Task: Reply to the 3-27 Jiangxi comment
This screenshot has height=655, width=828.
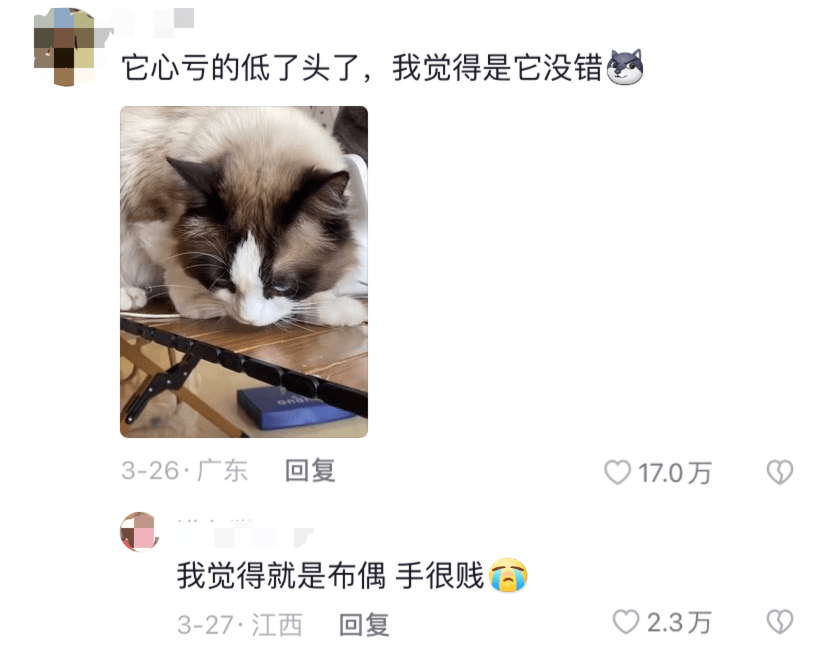Action: [x=364, y=625]
